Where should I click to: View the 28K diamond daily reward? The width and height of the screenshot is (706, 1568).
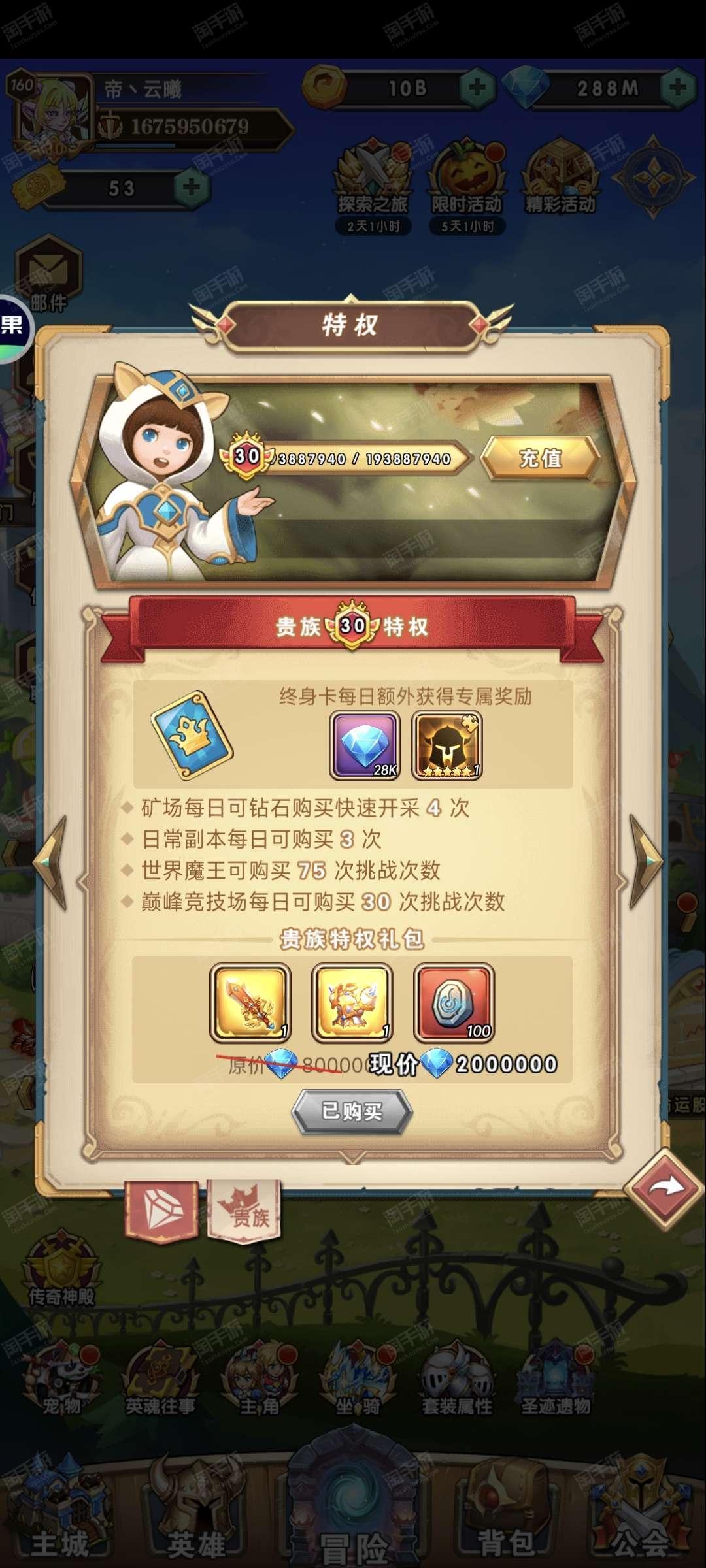(x=365, y=746)
